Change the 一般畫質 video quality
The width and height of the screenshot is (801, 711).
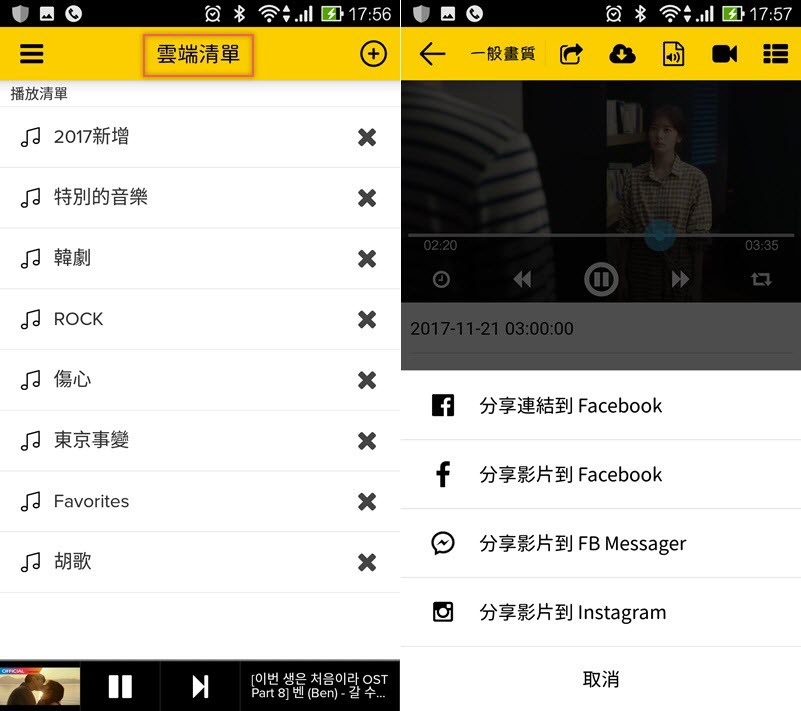502,54
